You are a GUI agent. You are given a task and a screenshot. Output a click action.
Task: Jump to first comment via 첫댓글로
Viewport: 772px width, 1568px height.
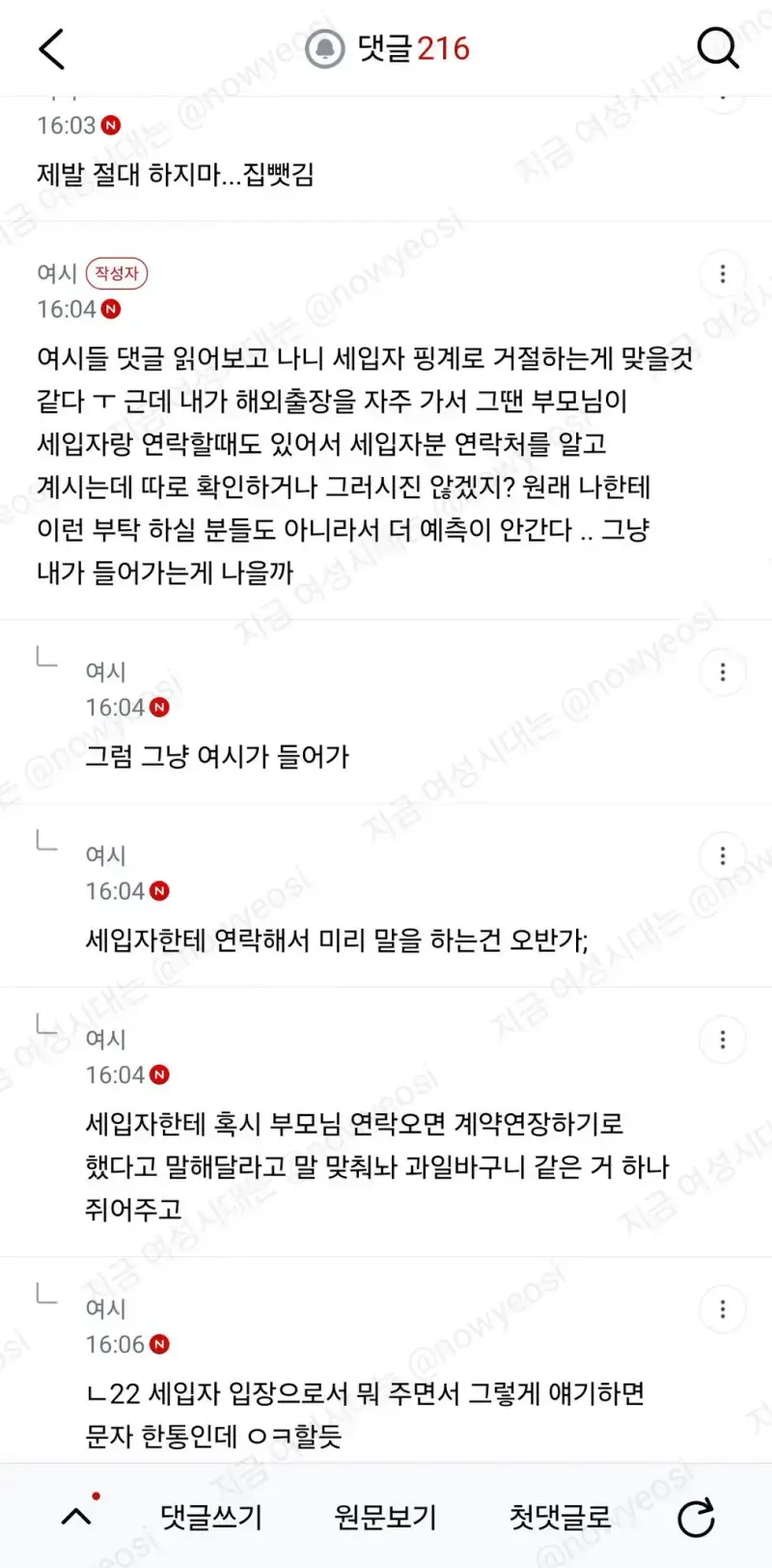coord(561,1517)
